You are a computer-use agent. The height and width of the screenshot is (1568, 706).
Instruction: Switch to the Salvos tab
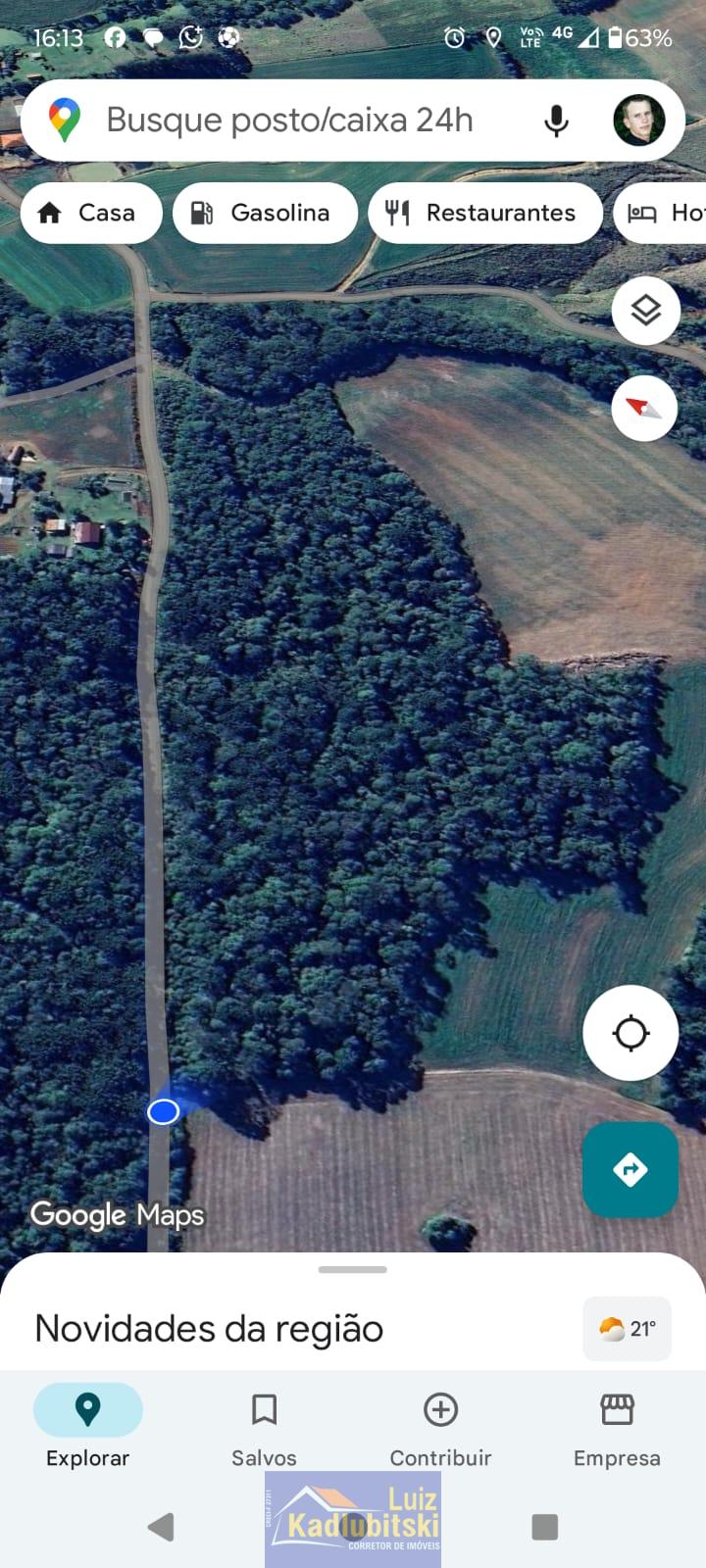264,1430
